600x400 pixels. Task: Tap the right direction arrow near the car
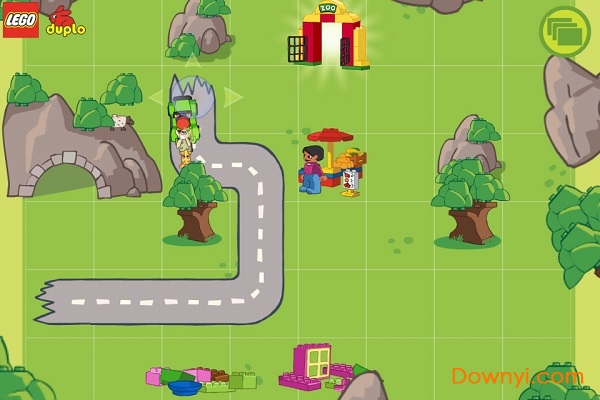tap(233, 97)
